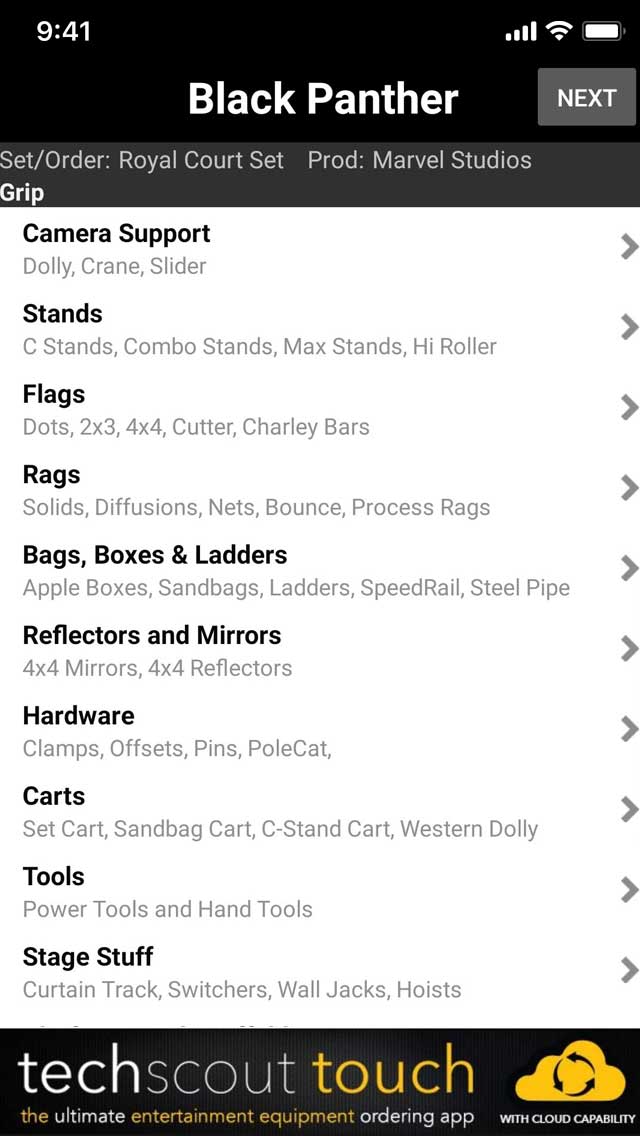Open the Stands category
640x1136 pixels.
[x=320, y=328]
